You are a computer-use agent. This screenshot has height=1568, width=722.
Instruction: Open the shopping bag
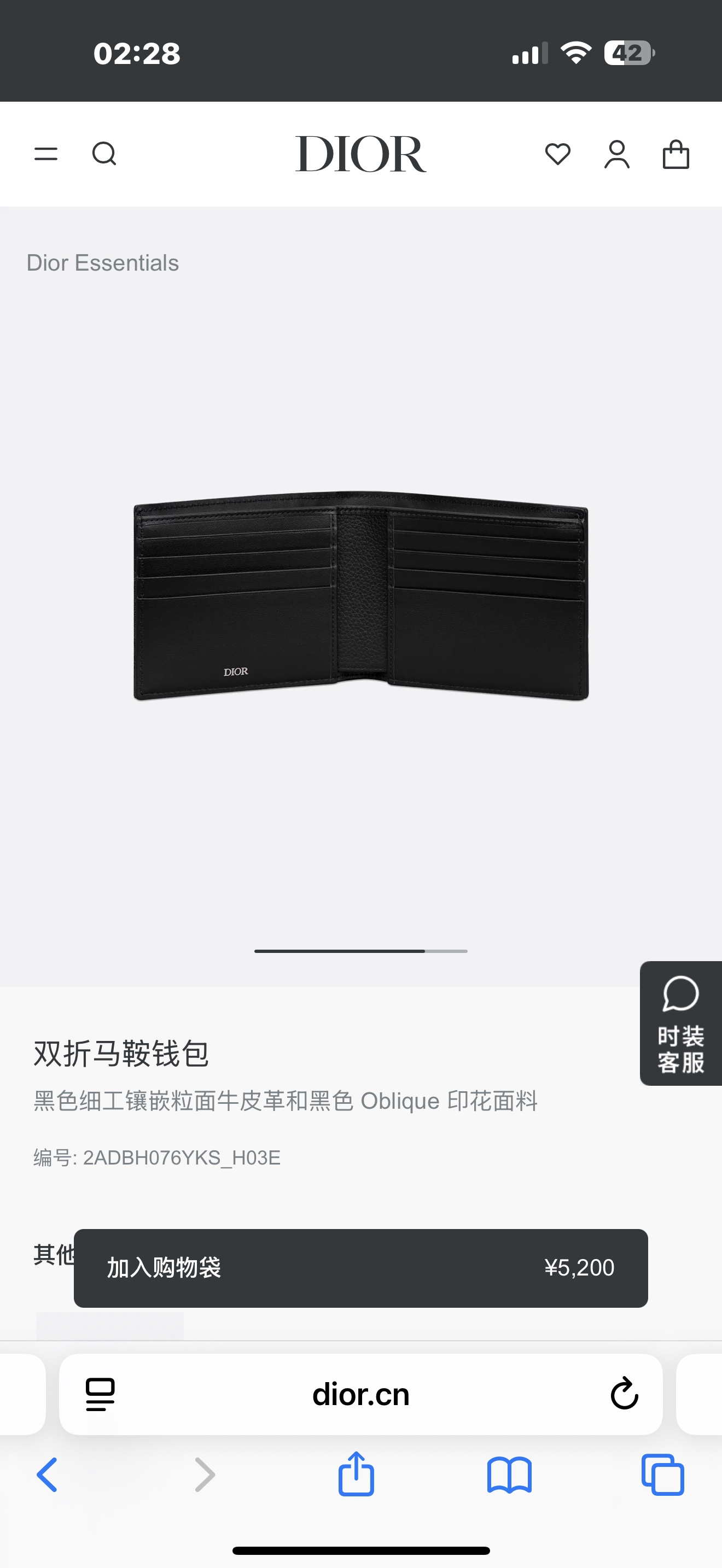(675, 154)
